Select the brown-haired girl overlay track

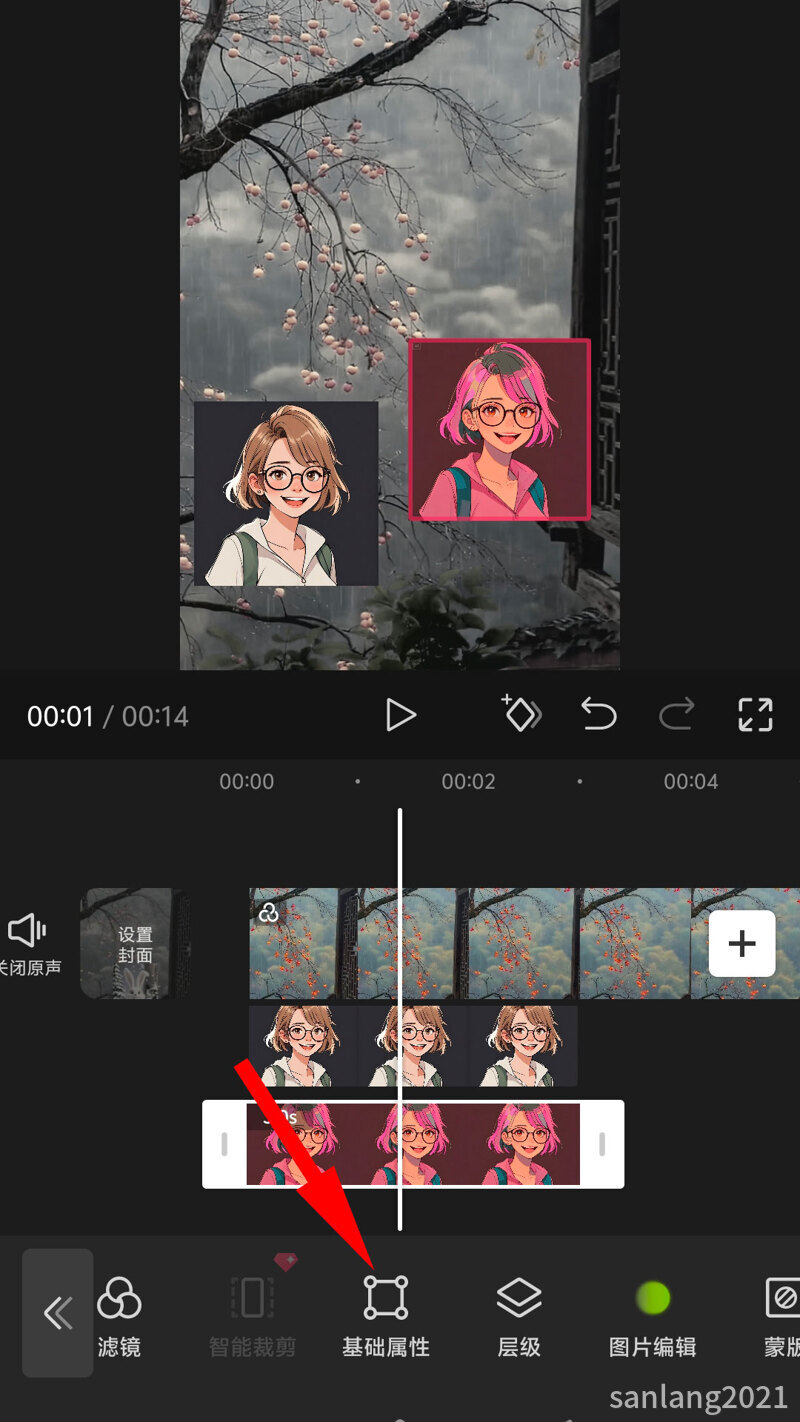[412, 1046]
